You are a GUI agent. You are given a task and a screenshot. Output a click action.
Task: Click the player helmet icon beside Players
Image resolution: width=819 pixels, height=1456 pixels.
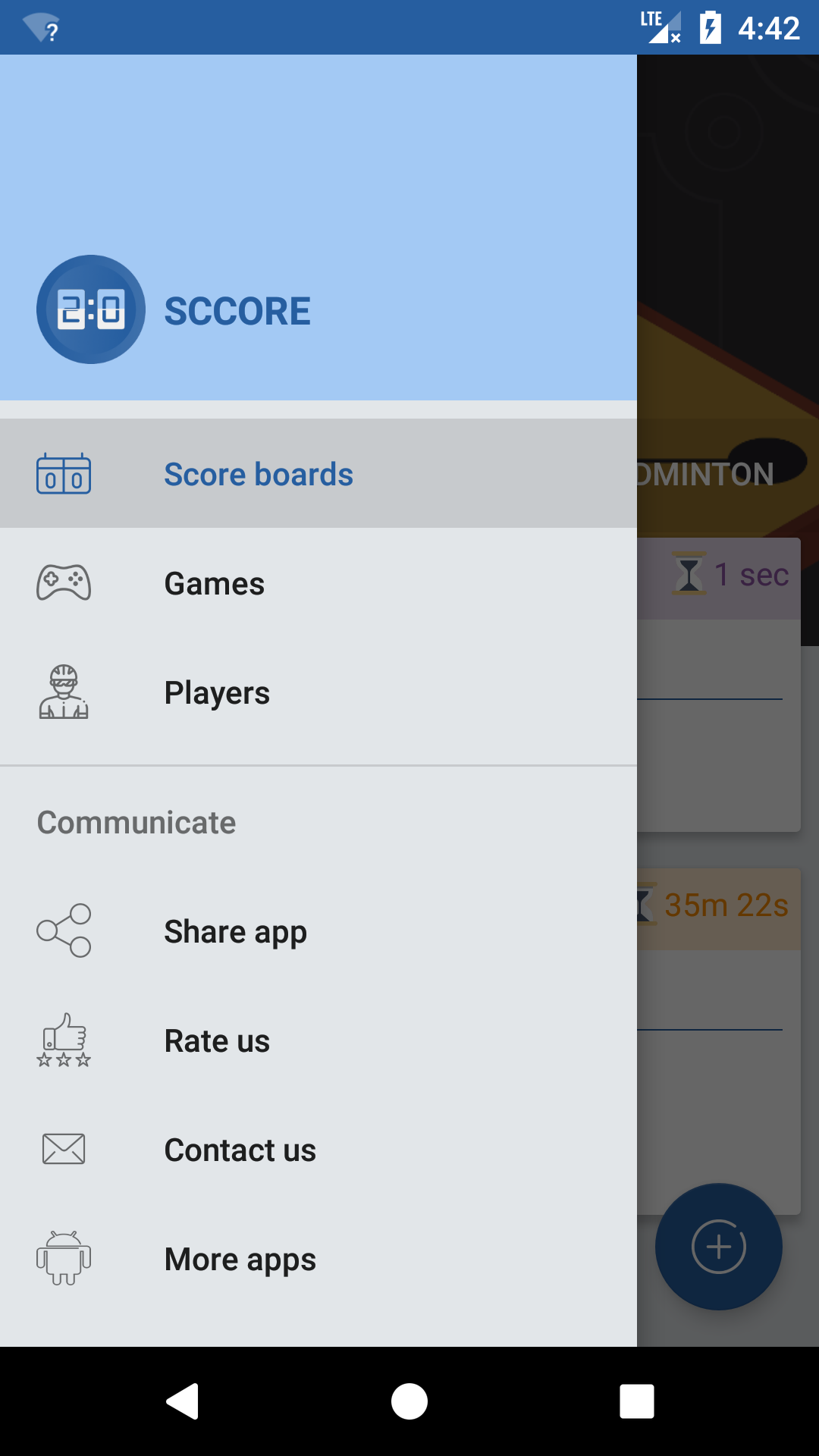[64, 692]
